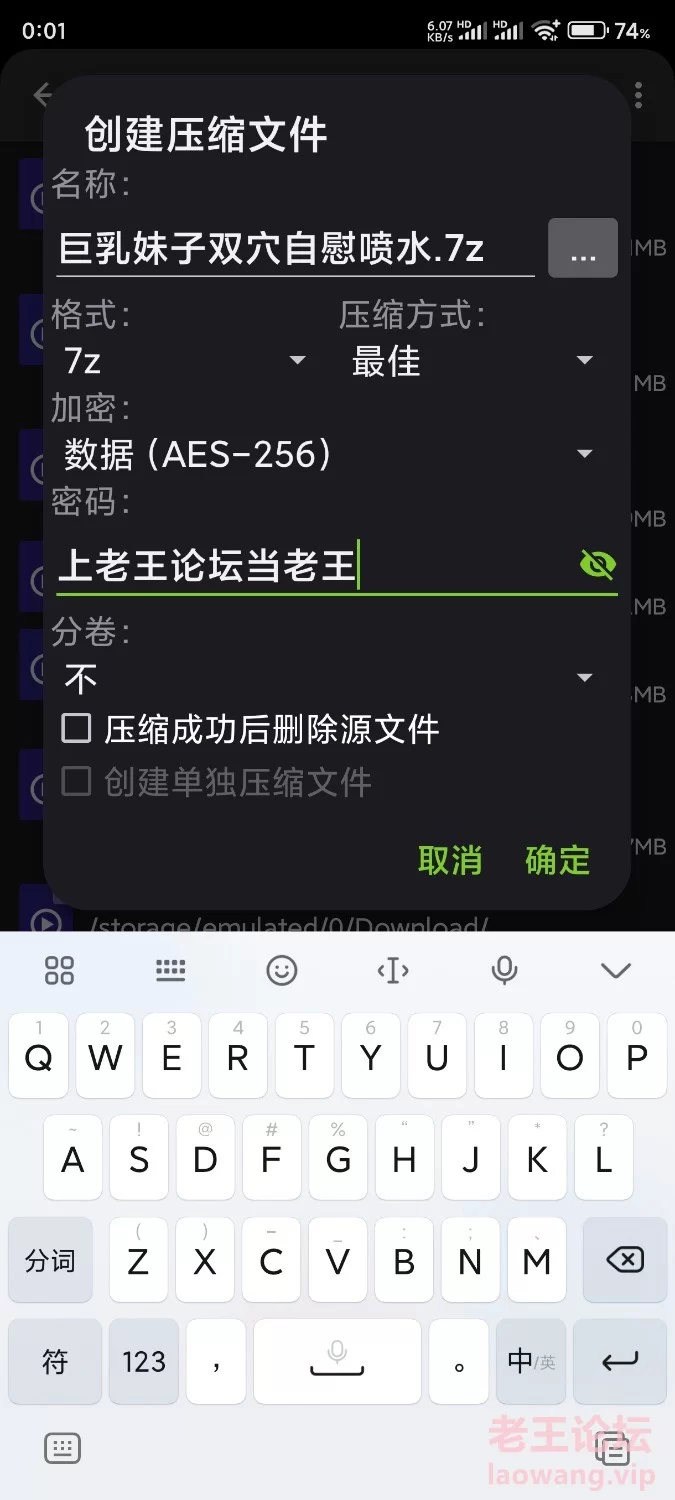Open the 123 numeric keyboard
The width and height of the screenshot is (675, 1500).
tap(144, 1361)
